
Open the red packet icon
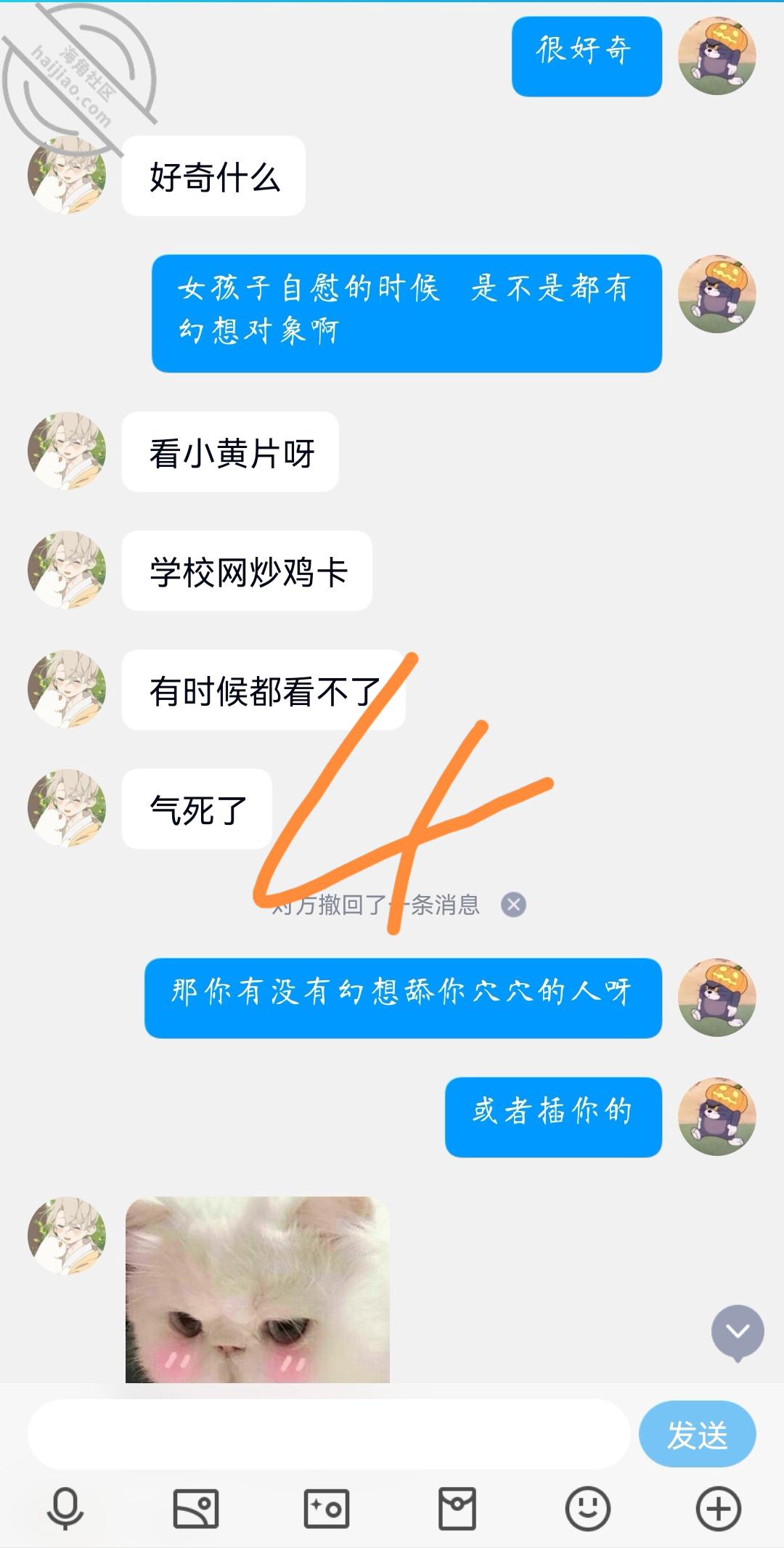[457, 1509]
